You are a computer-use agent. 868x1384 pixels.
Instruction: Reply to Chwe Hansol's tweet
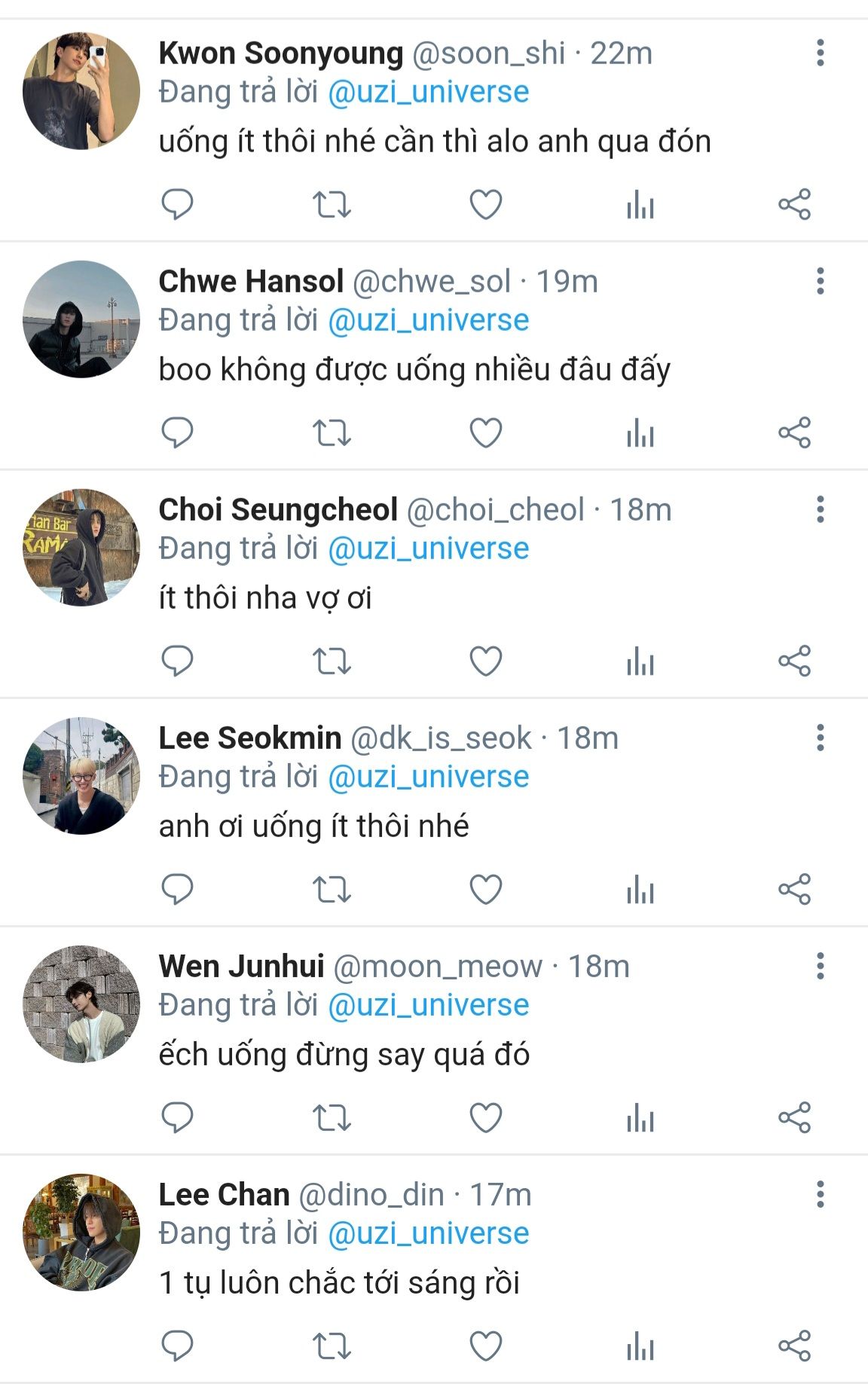point(178,432)
